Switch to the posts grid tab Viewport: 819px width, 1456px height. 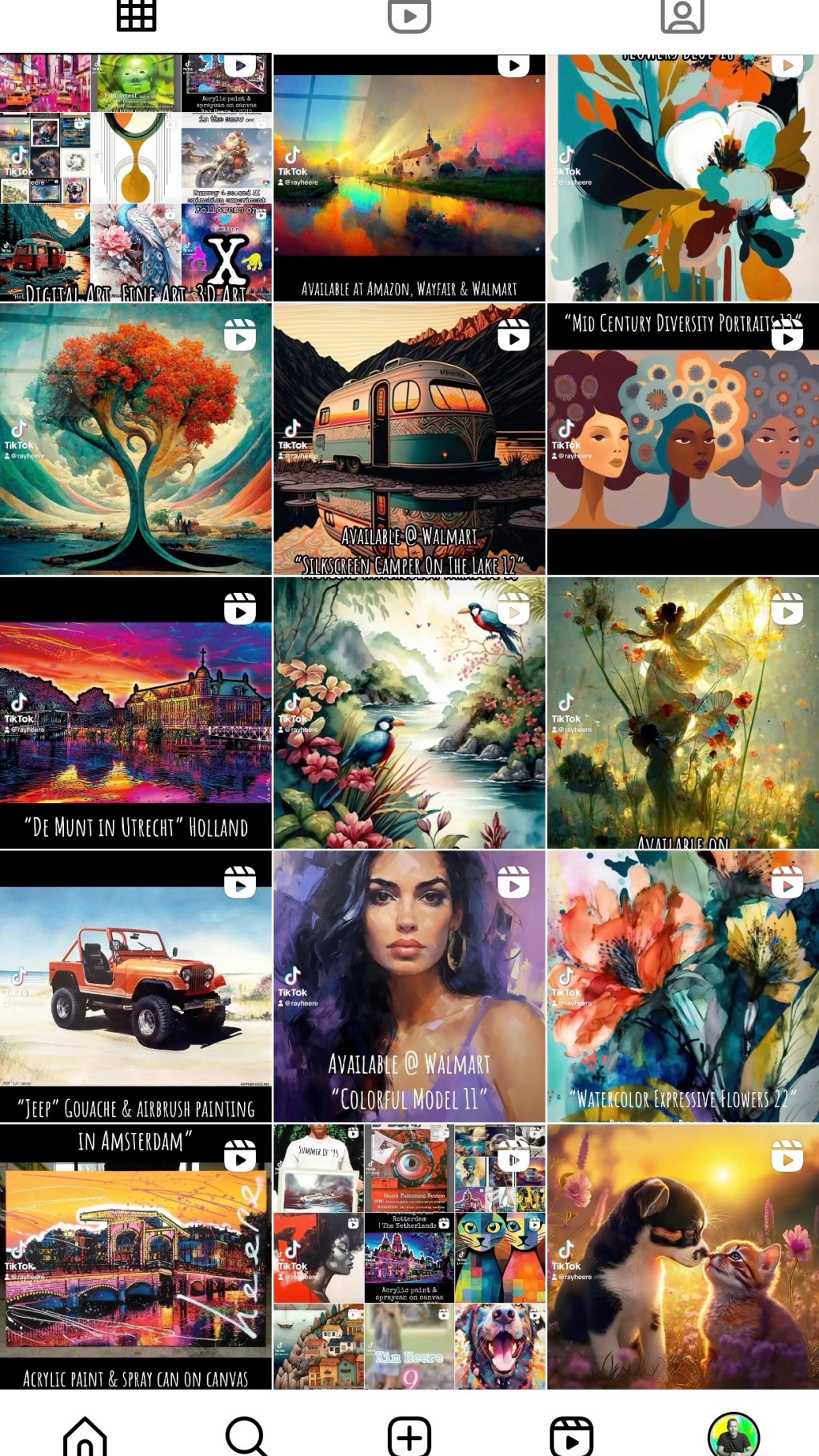click(x=136, y=15)
